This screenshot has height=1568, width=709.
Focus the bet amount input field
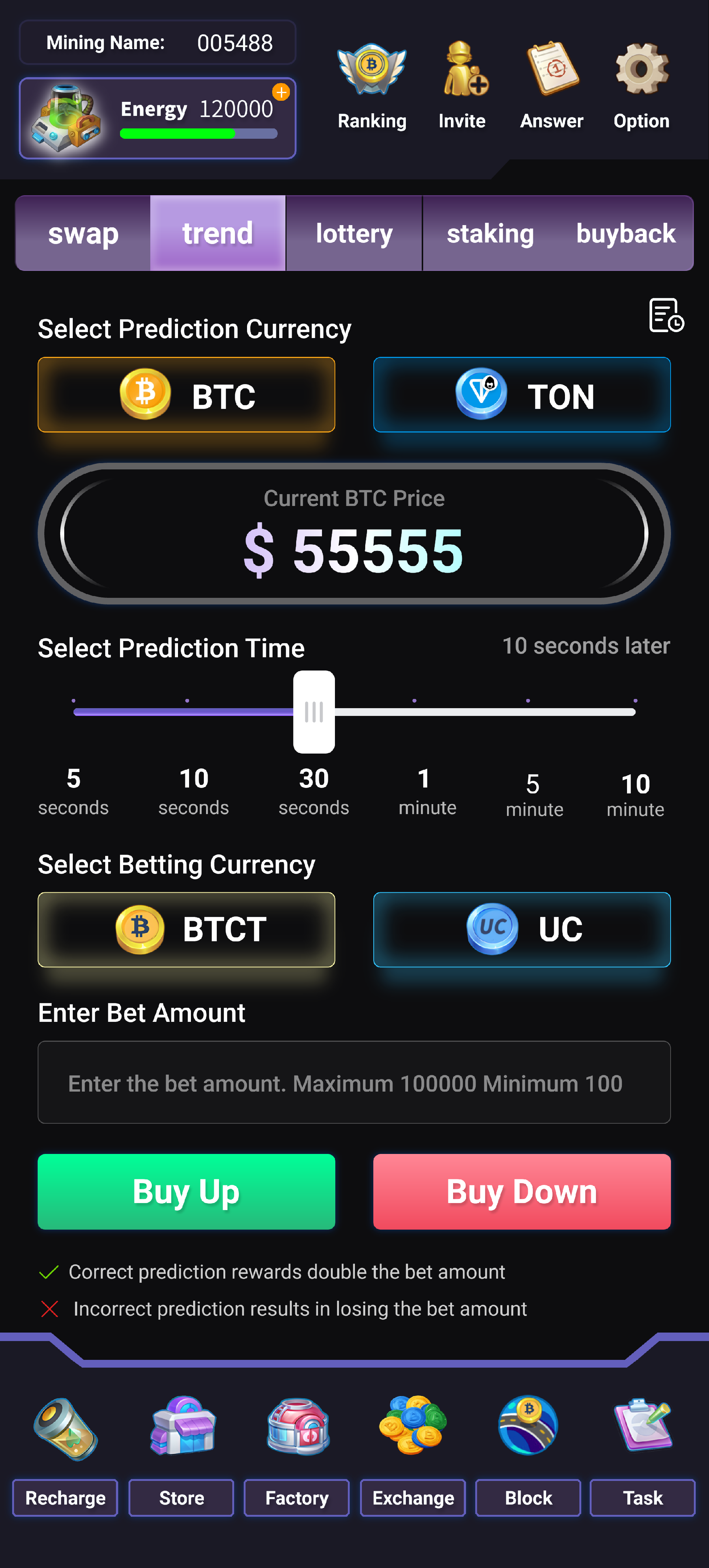coord(354,1082)
